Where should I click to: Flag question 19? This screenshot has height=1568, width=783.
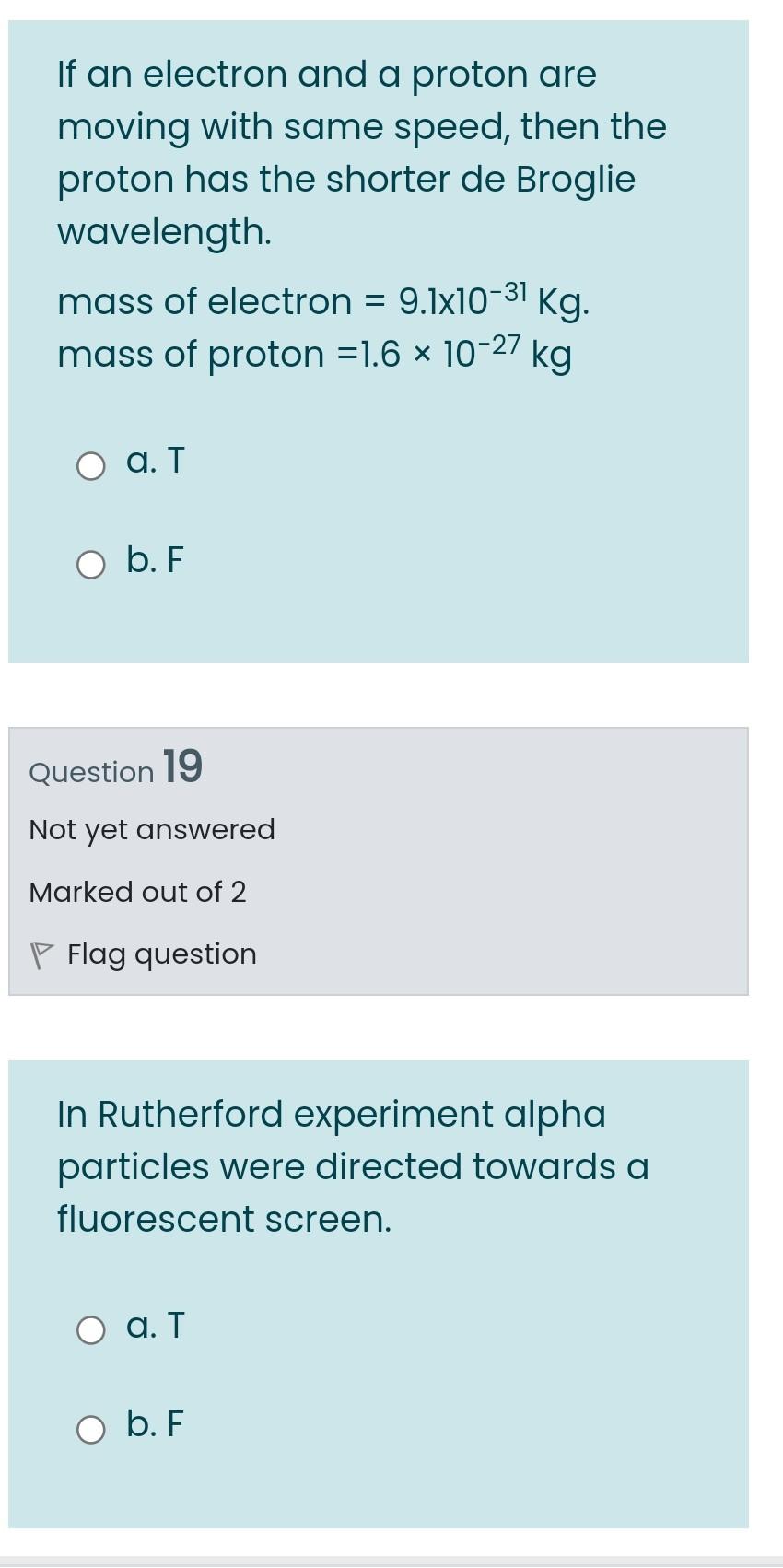144,954
